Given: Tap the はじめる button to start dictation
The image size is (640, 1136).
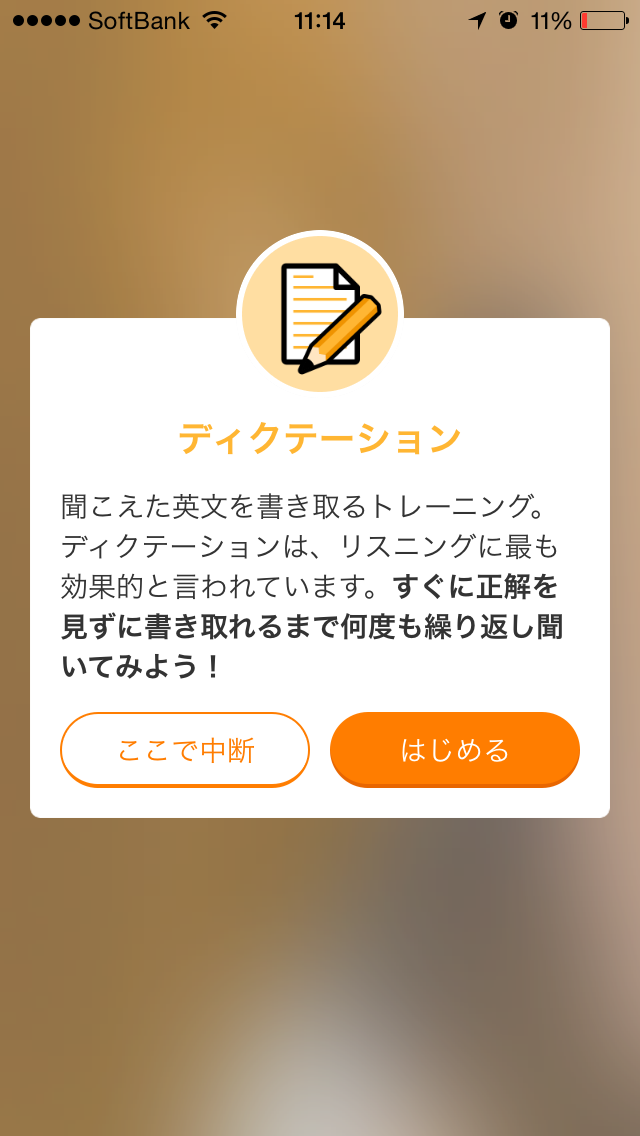Looking at the screenshot, I should (455, 749).
